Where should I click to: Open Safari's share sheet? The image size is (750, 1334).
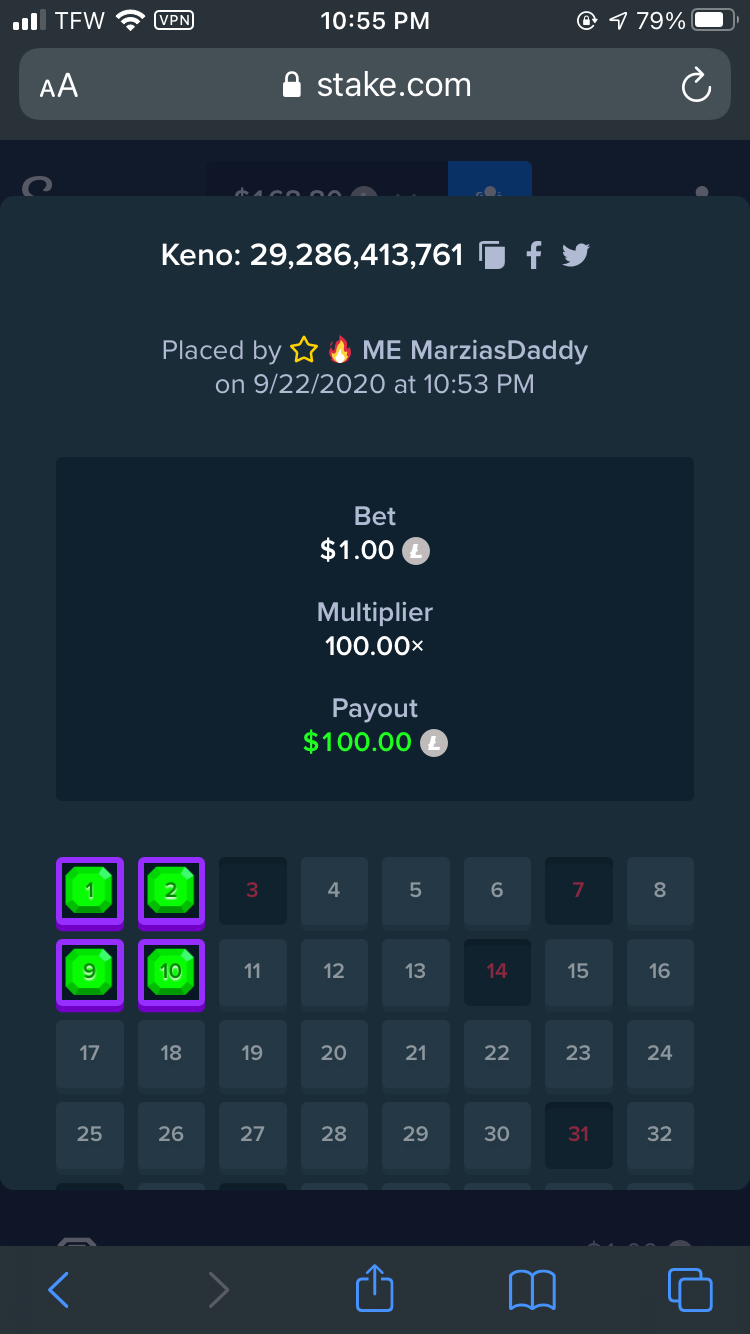pyautogui.click(x=375, y=1288)
